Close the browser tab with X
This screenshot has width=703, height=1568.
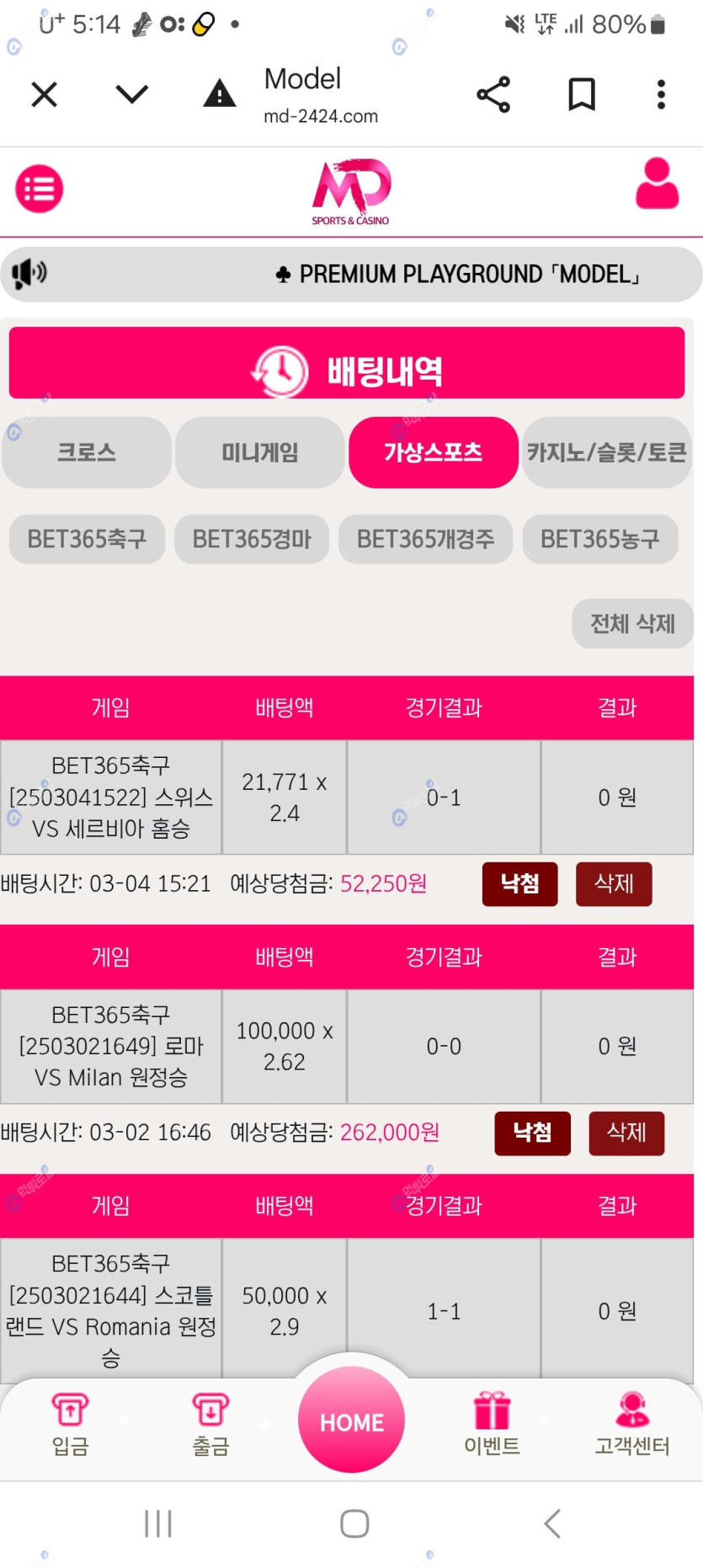pyautogui.click(x=44, y=94)
